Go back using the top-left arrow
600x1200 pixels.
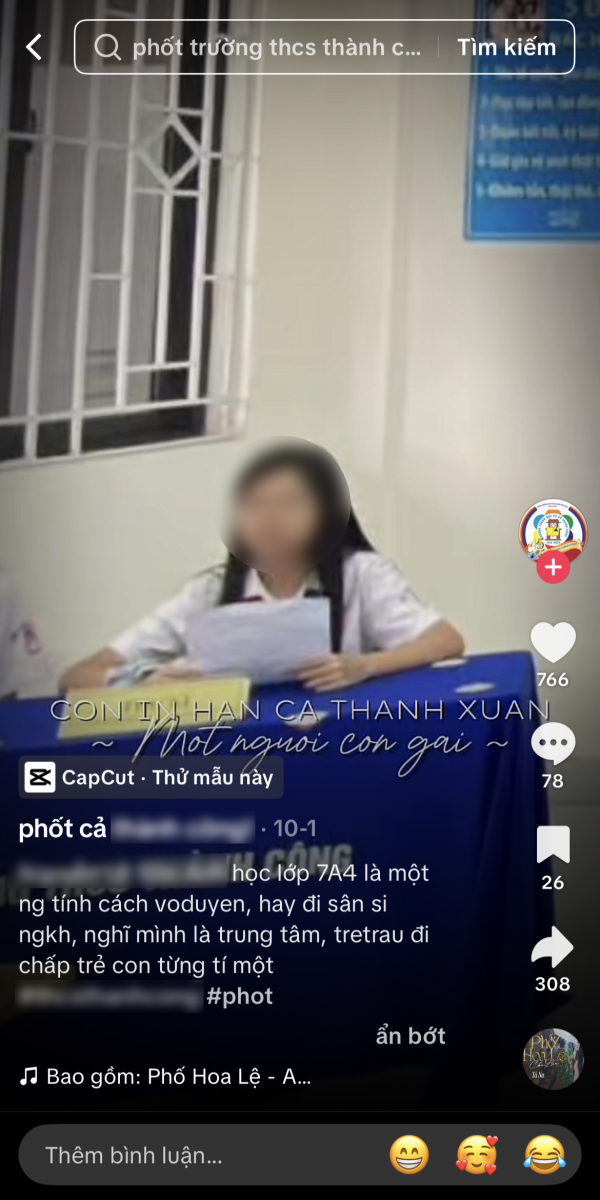[x=34, y=47]
